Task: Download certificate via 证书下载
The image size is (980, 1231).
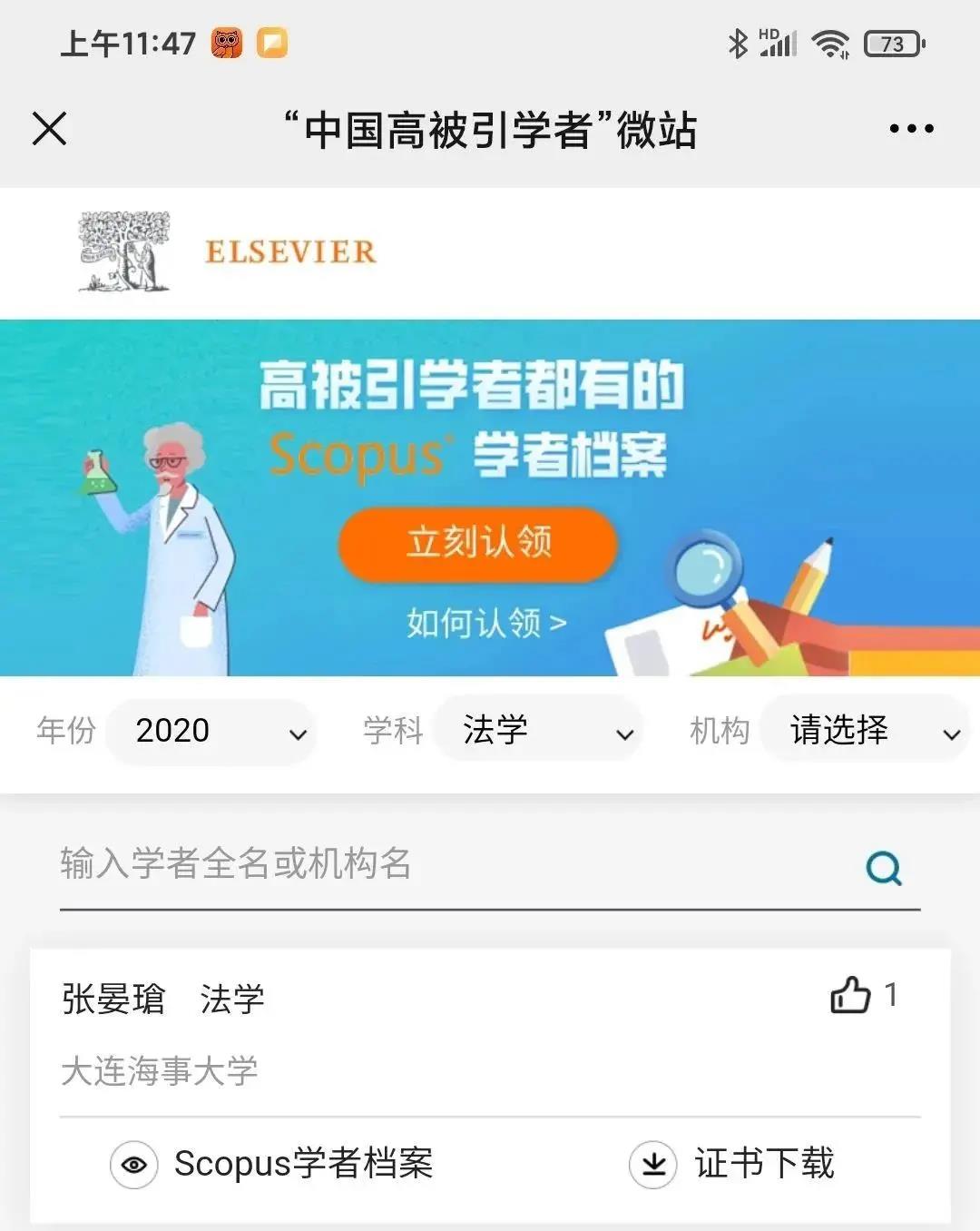Action: point(731,1164)
